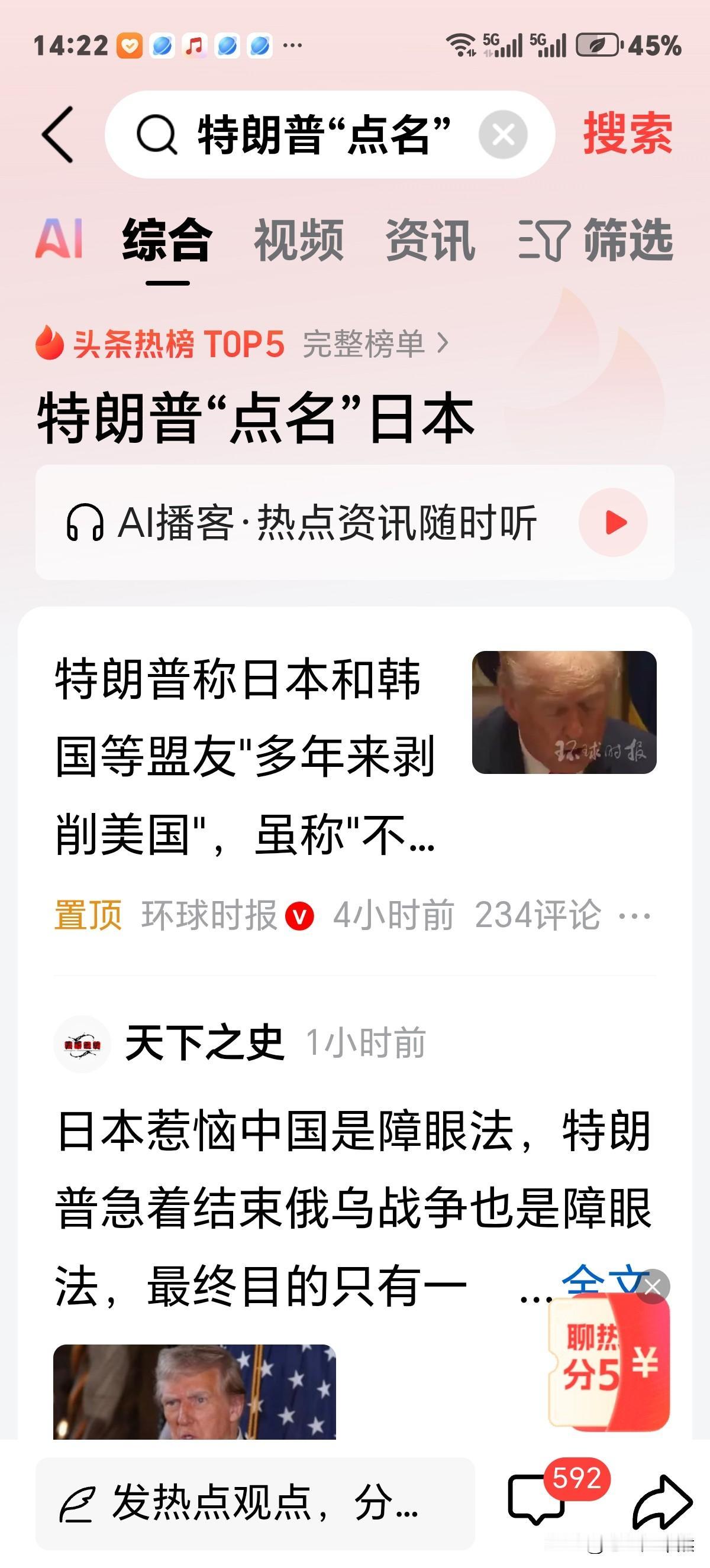Switch to the 资讯 tab
Image resolution: width=710 pixels, height=1568 pixels.
(430, 240)
